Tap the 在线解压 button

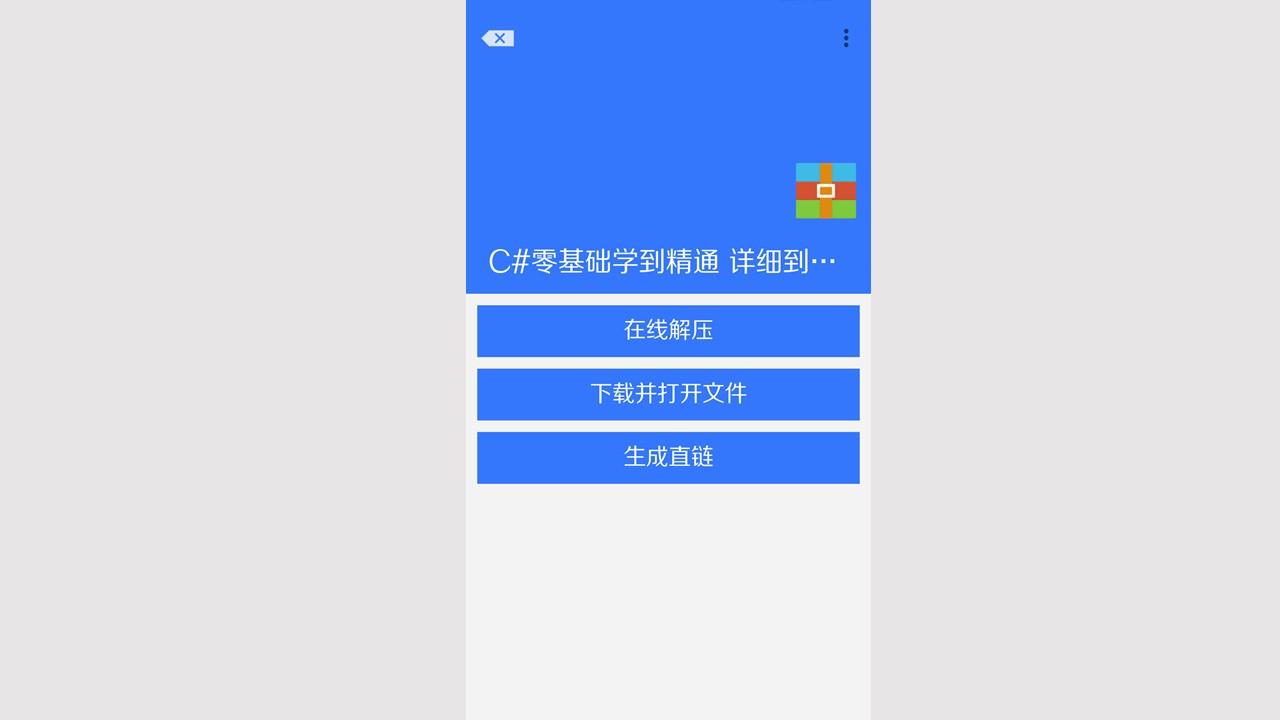[x=668, y=330]
